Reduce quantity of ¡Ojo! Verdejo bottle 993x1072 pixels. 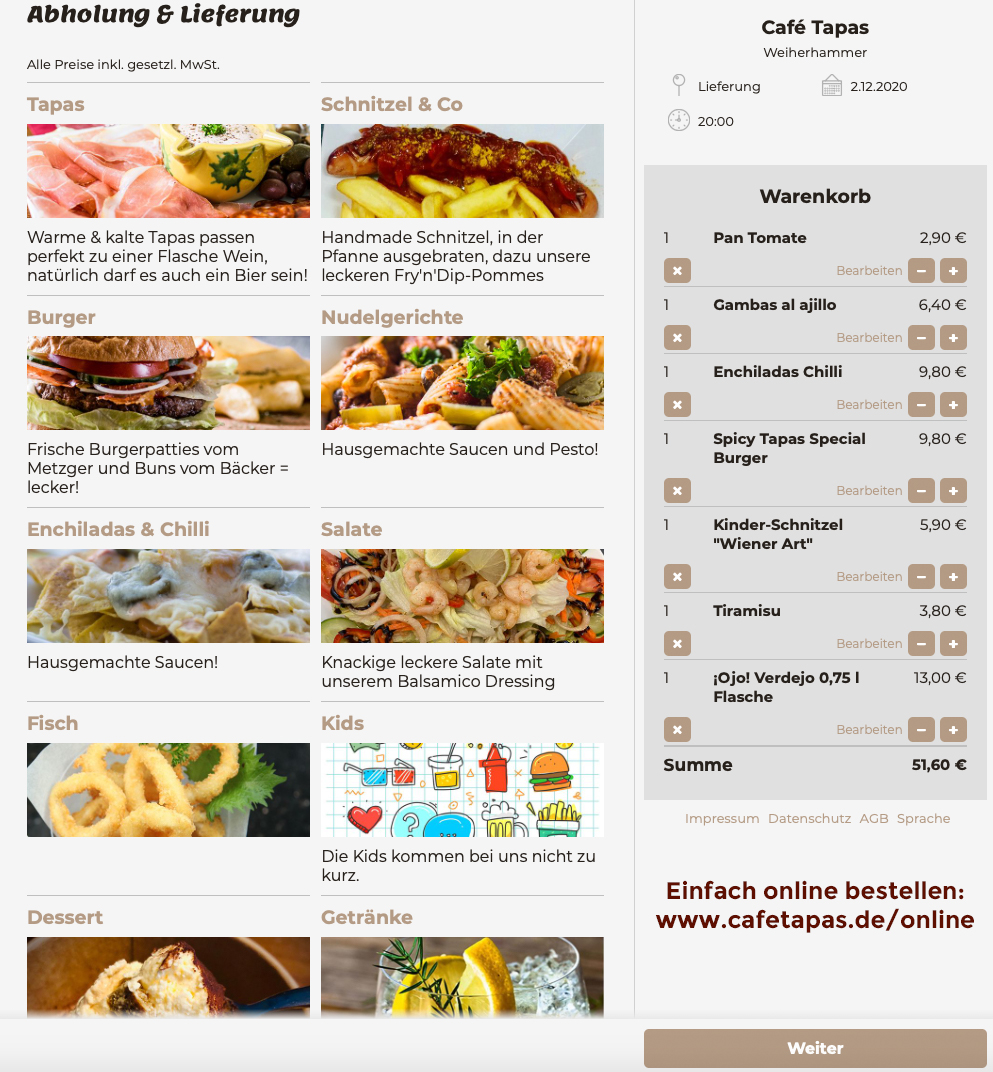point(921,730)
